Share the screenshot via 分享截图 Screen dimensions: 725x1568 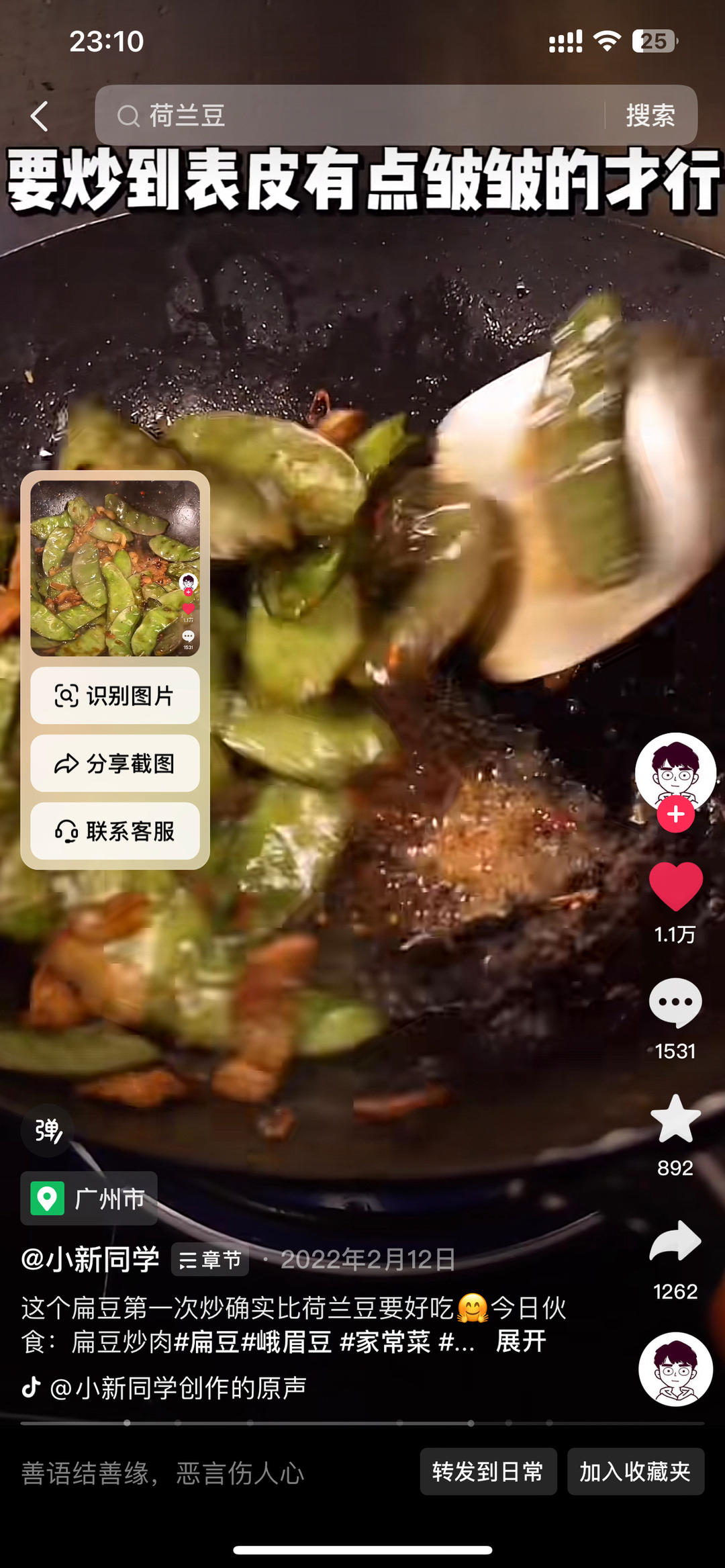(x=115, y=764)
